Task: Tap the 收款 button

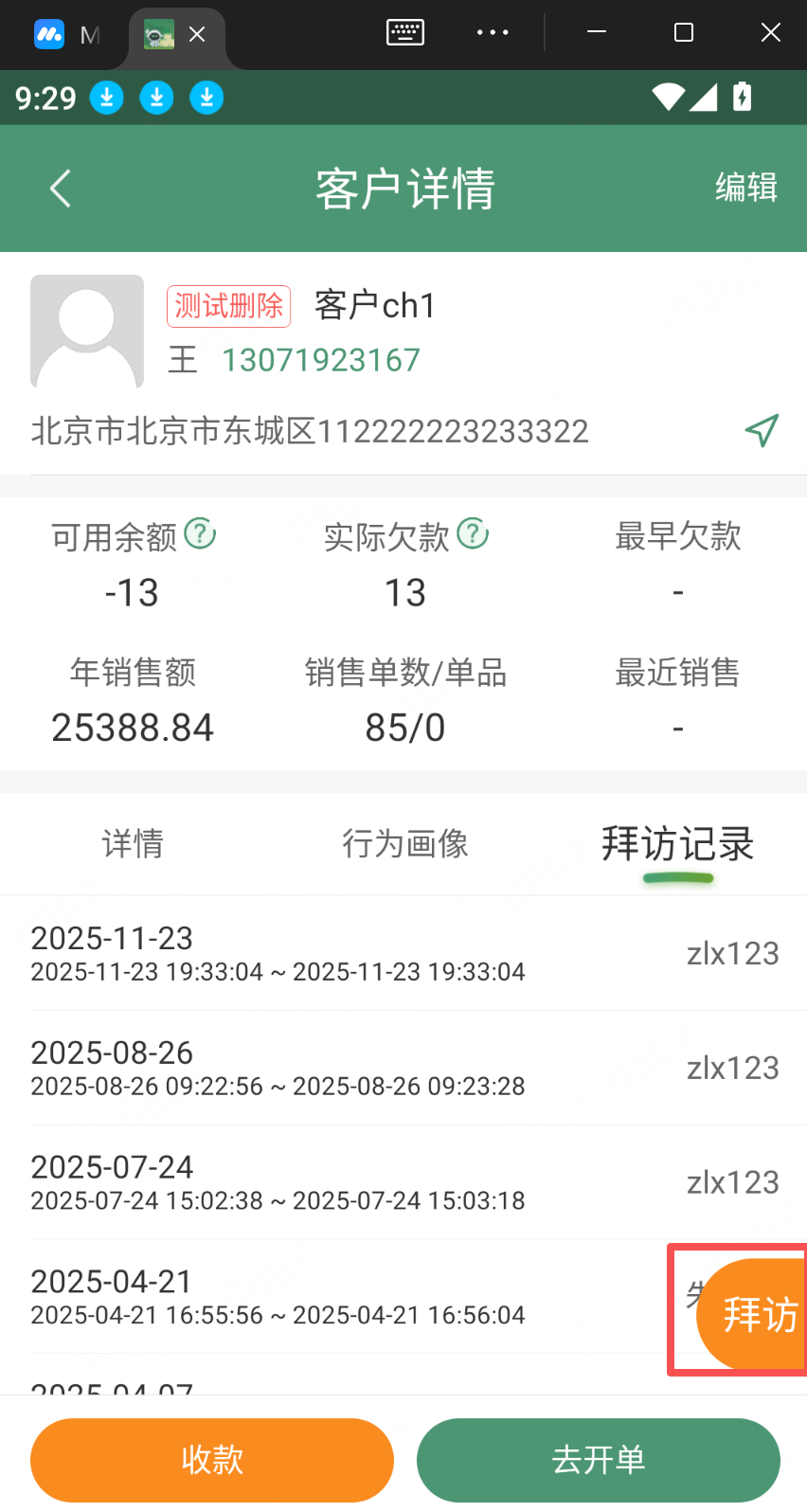Action: (x=212, y=1459)
